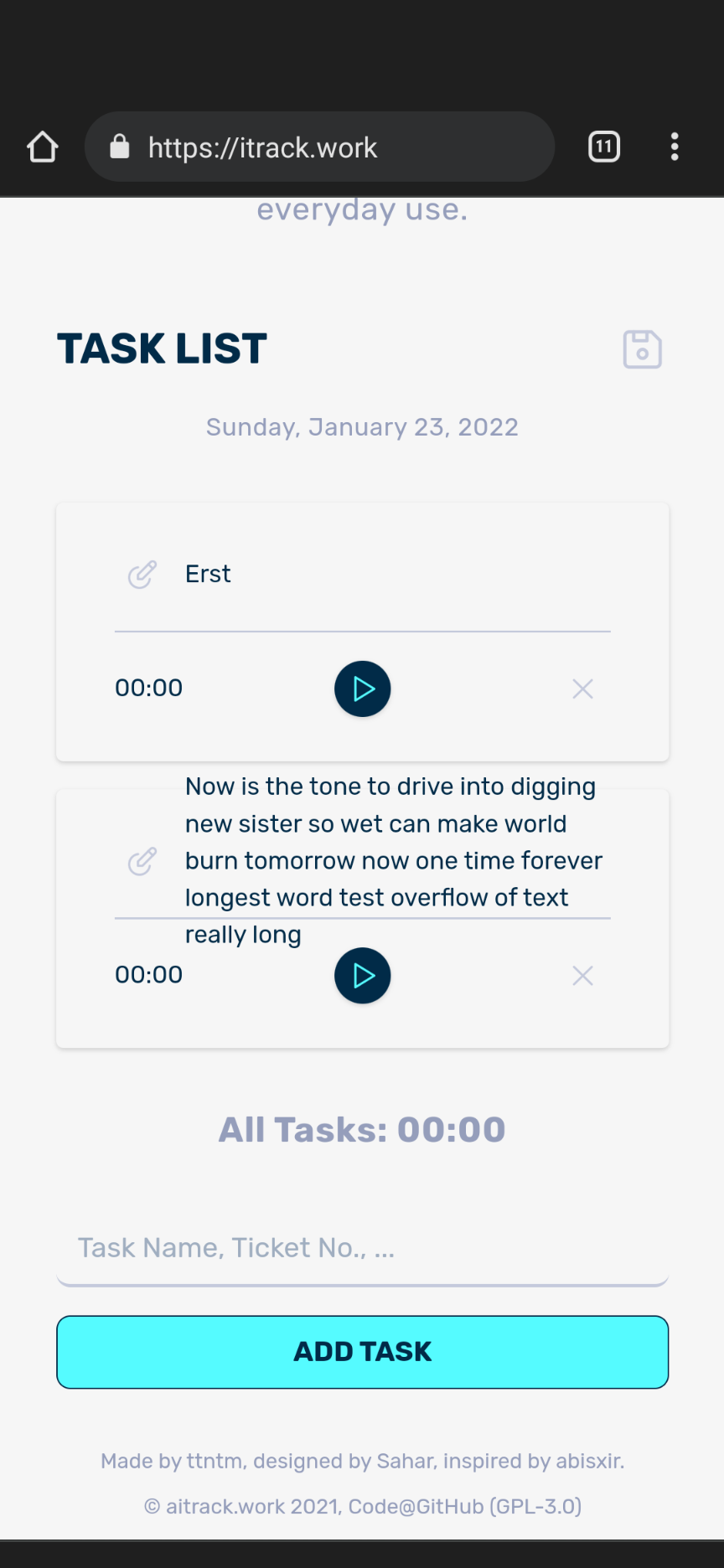
Task: Edit the Erst task name
Action: (x=142, y=575)
